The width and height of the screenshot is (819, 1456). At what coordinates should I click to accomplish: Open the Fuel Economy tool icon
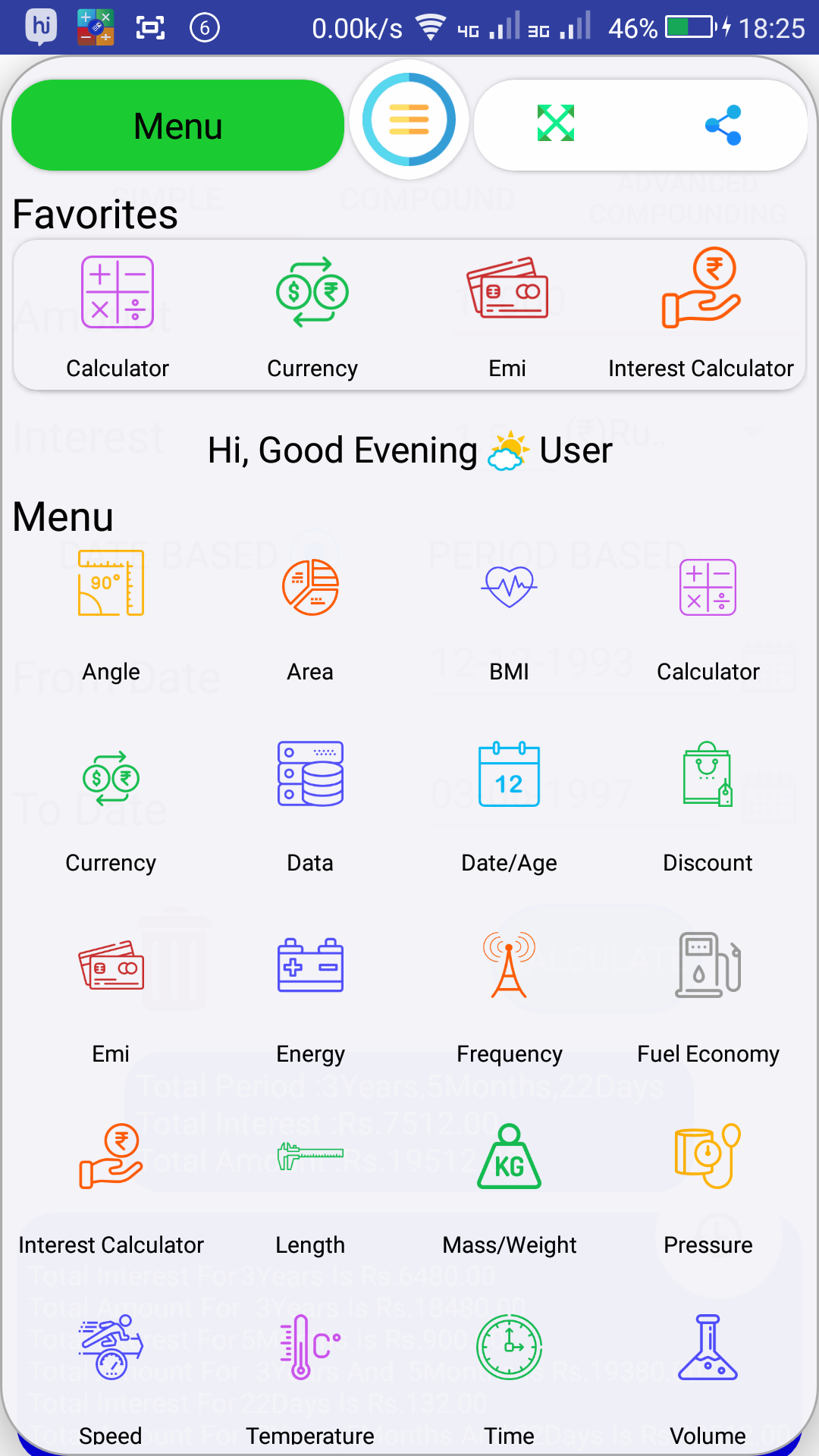tap(708, 965)
